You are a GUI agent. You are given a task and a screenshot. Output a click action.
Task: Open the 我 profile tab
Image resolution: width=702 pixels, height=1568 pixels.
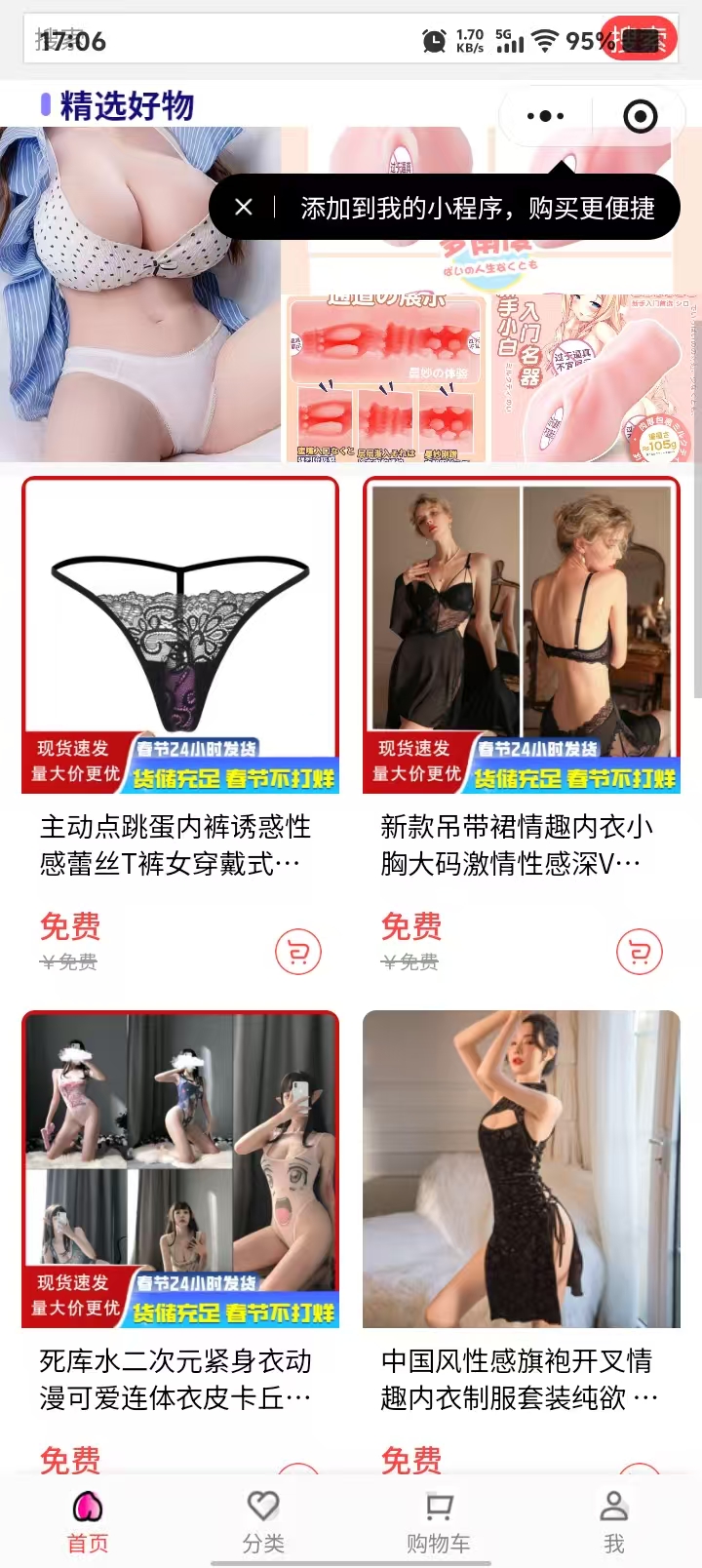(x=613, y=1521)
